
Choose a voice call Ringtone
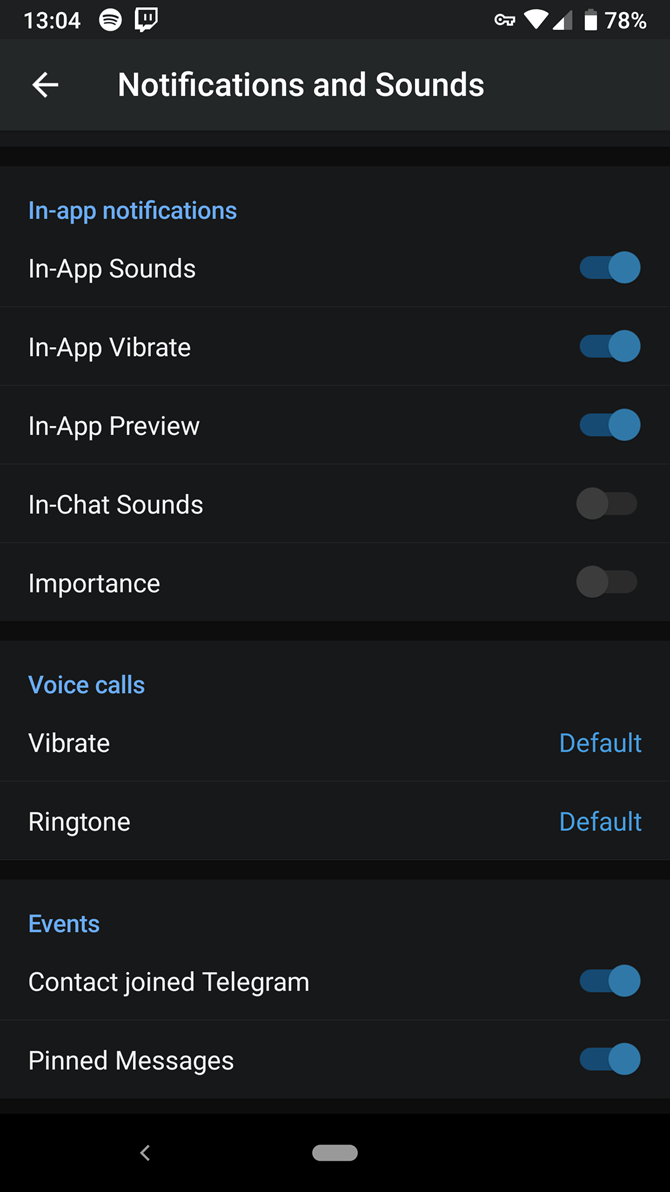[600, 822]
